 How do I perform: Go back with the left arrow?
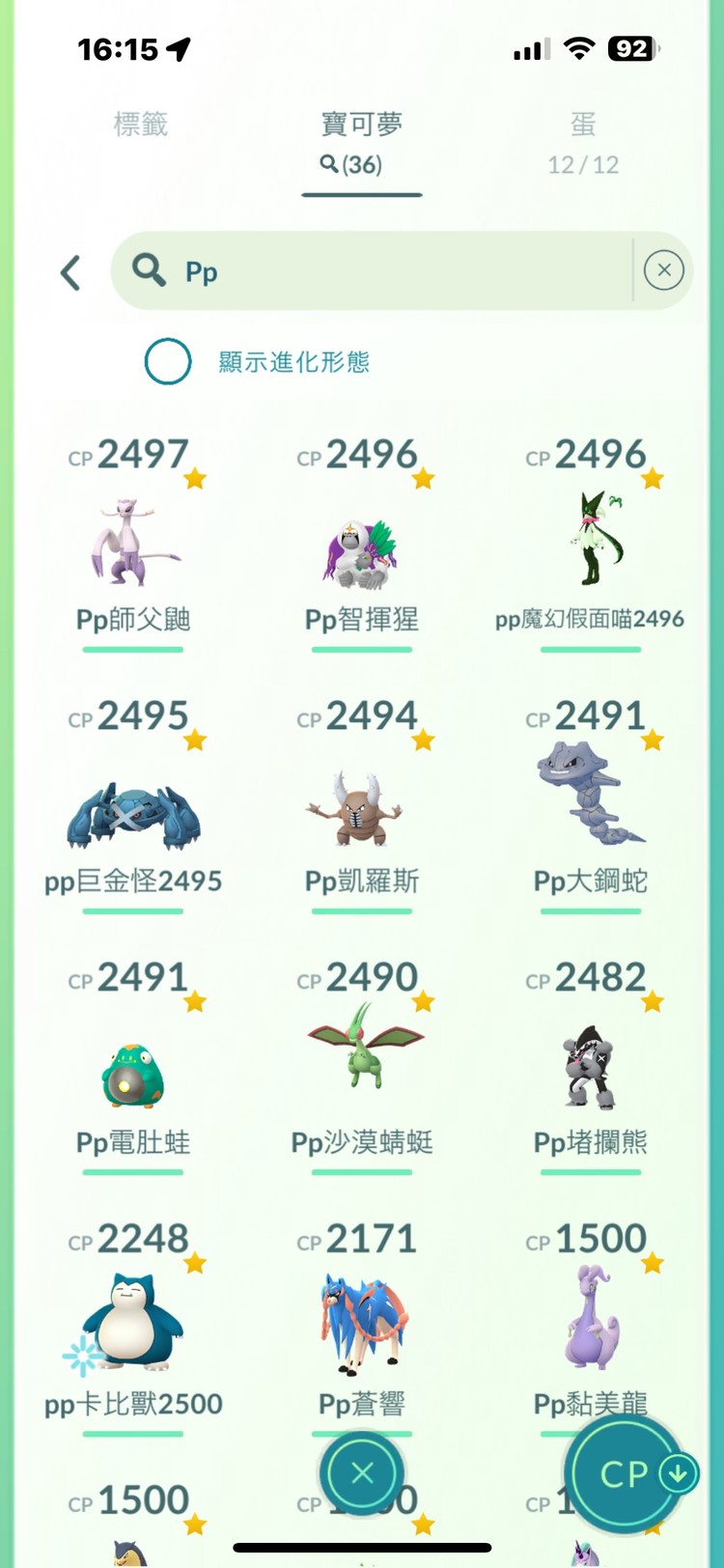[x=70, y=272]
